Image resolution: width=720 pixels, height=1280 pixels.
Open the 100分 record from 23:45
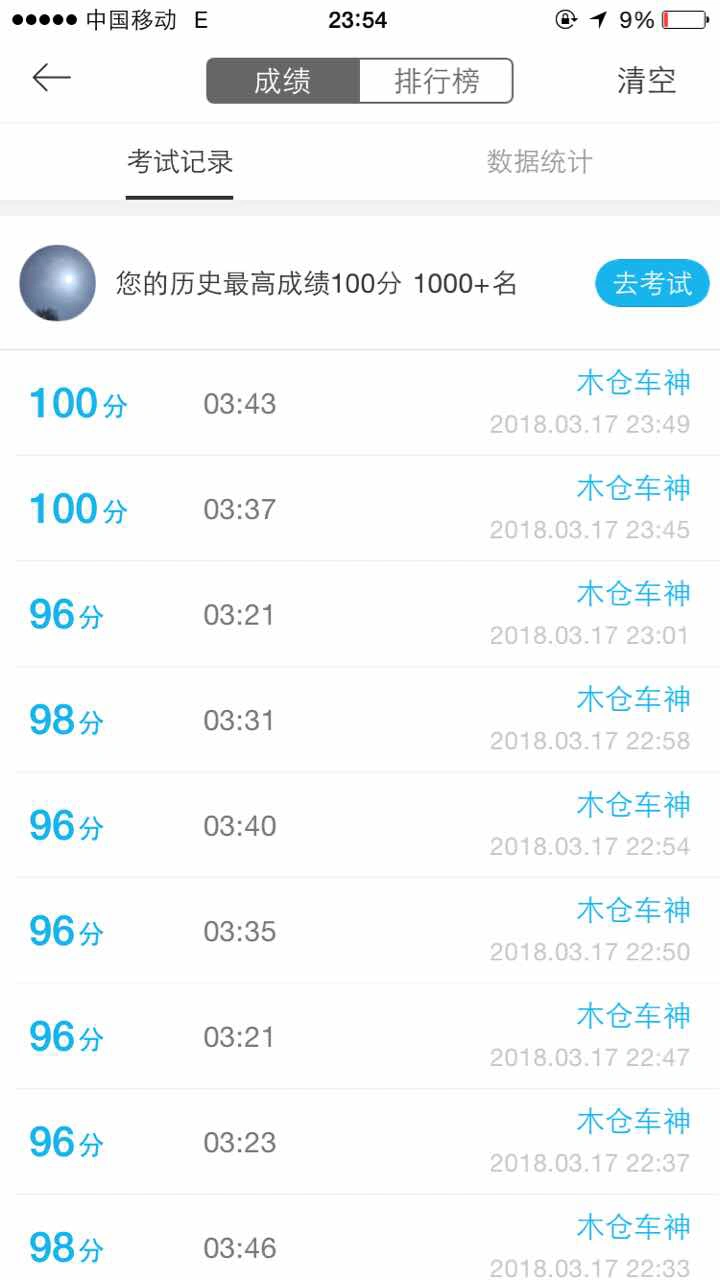360,509
